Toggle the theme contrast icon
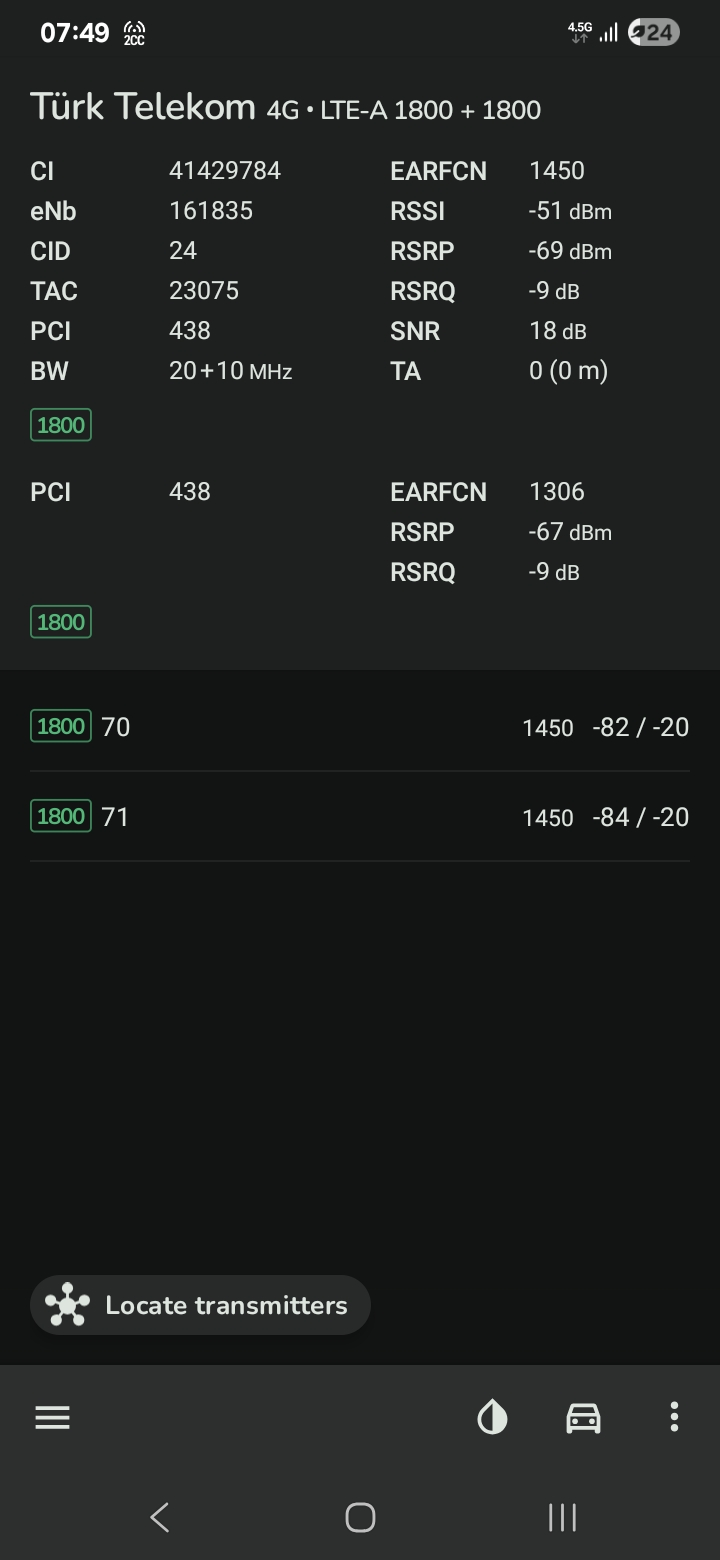Viewport: 720px width, 1560px height. (x=492, y=1417)
